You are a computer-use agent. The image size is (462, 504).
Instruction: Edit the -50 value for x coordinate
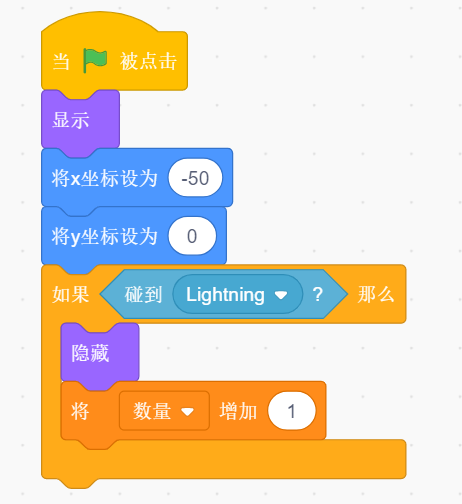pos(195,178)
